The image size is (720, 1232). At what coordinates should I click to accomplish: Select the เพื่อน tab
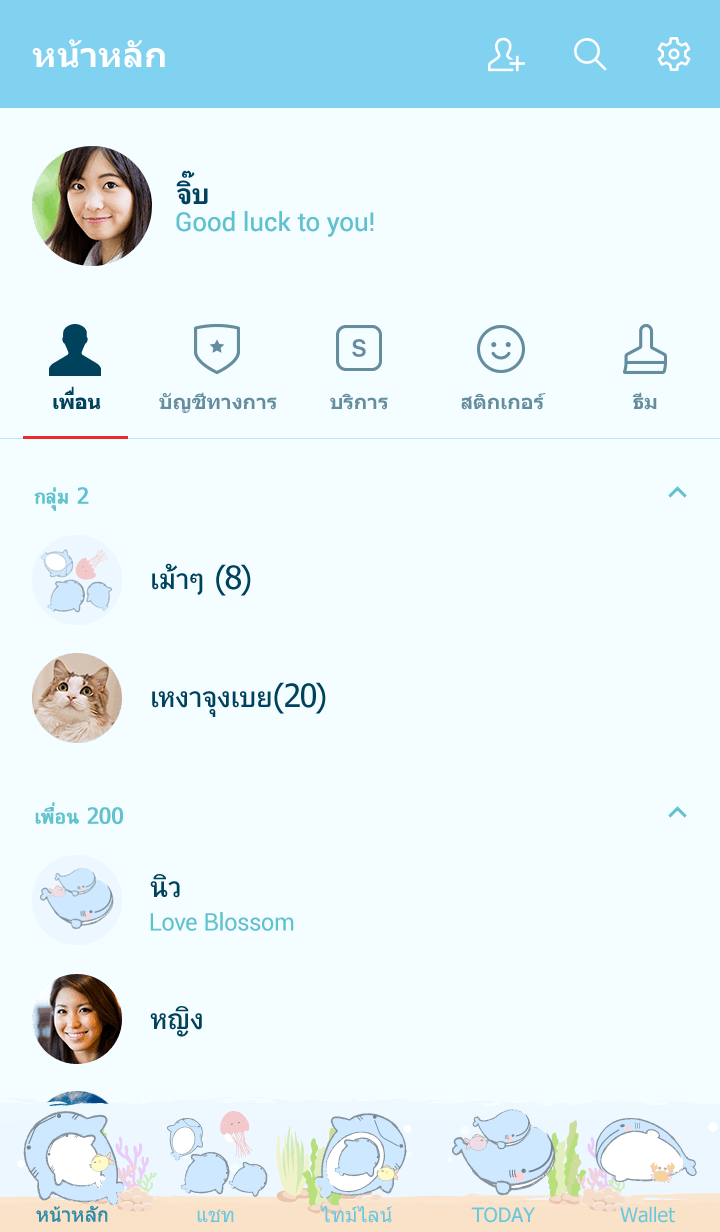pos(75,370)
